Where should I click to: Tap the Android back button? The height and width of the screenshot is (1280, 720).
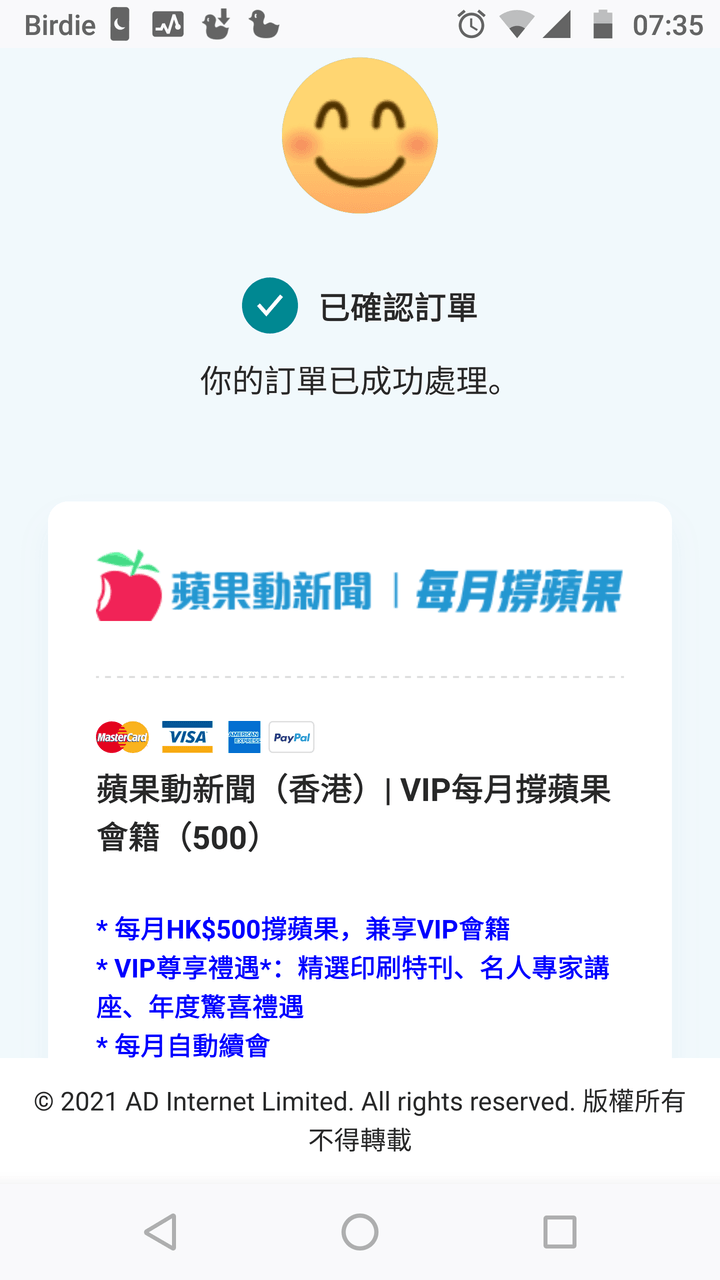point(160,1231)
